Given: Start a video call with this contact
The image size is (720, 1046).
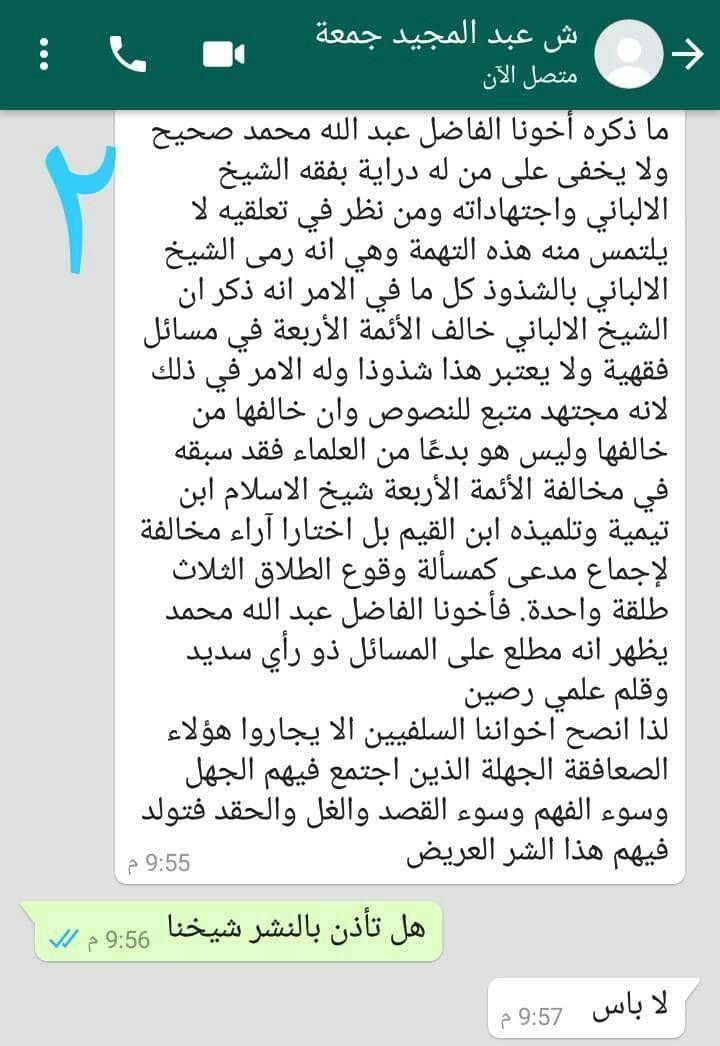Looking at the screenshot, I should pyautogui.click(x=224, y=55).
